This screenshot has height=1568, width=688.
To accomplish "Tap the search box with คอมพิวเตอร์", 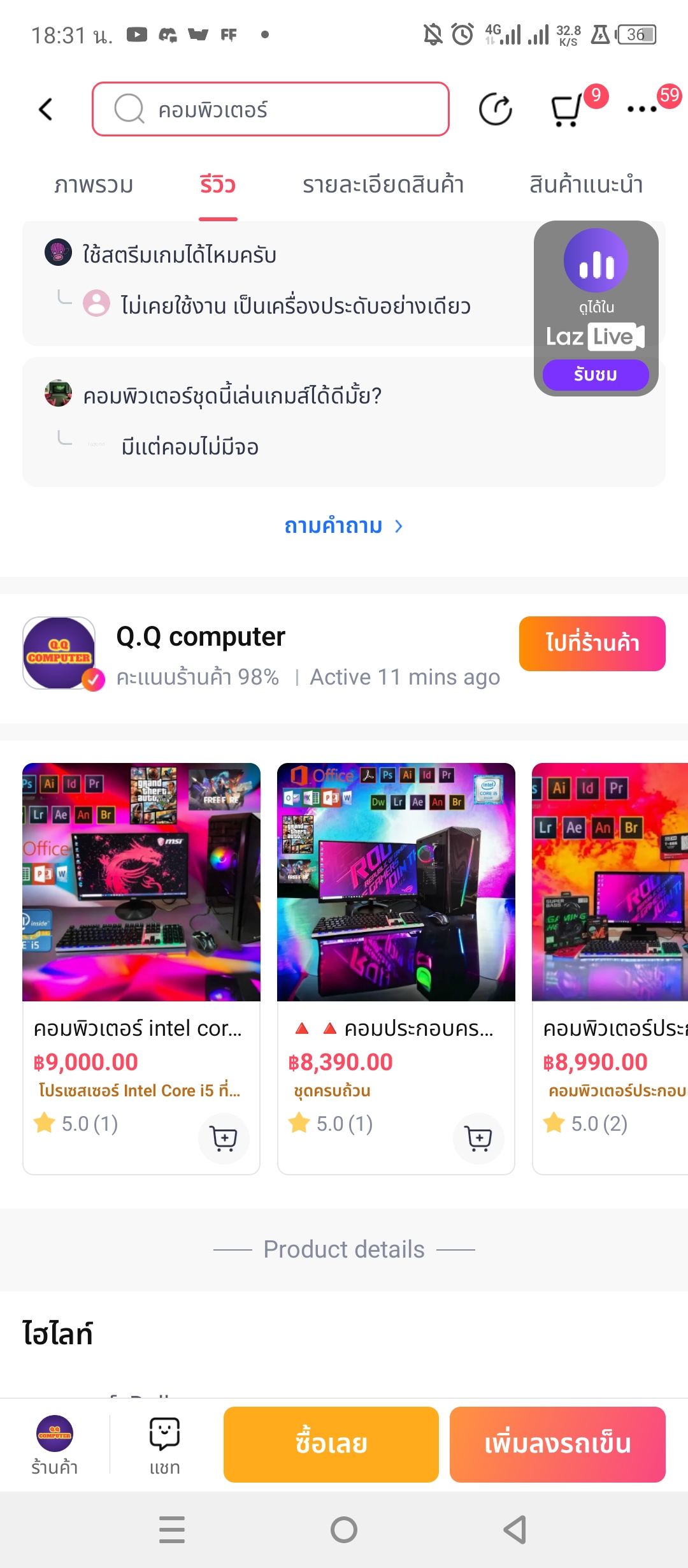I will (270, 110).
